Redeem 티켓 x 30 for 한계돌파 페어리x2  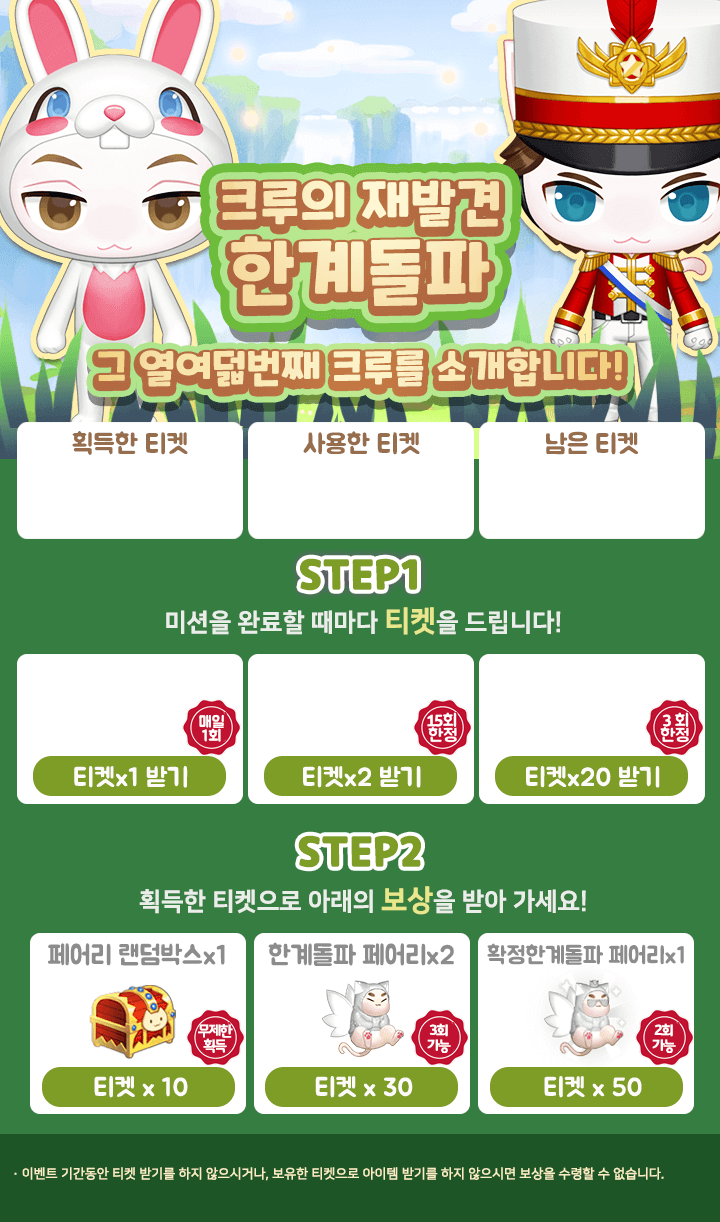click(361, 1087)
